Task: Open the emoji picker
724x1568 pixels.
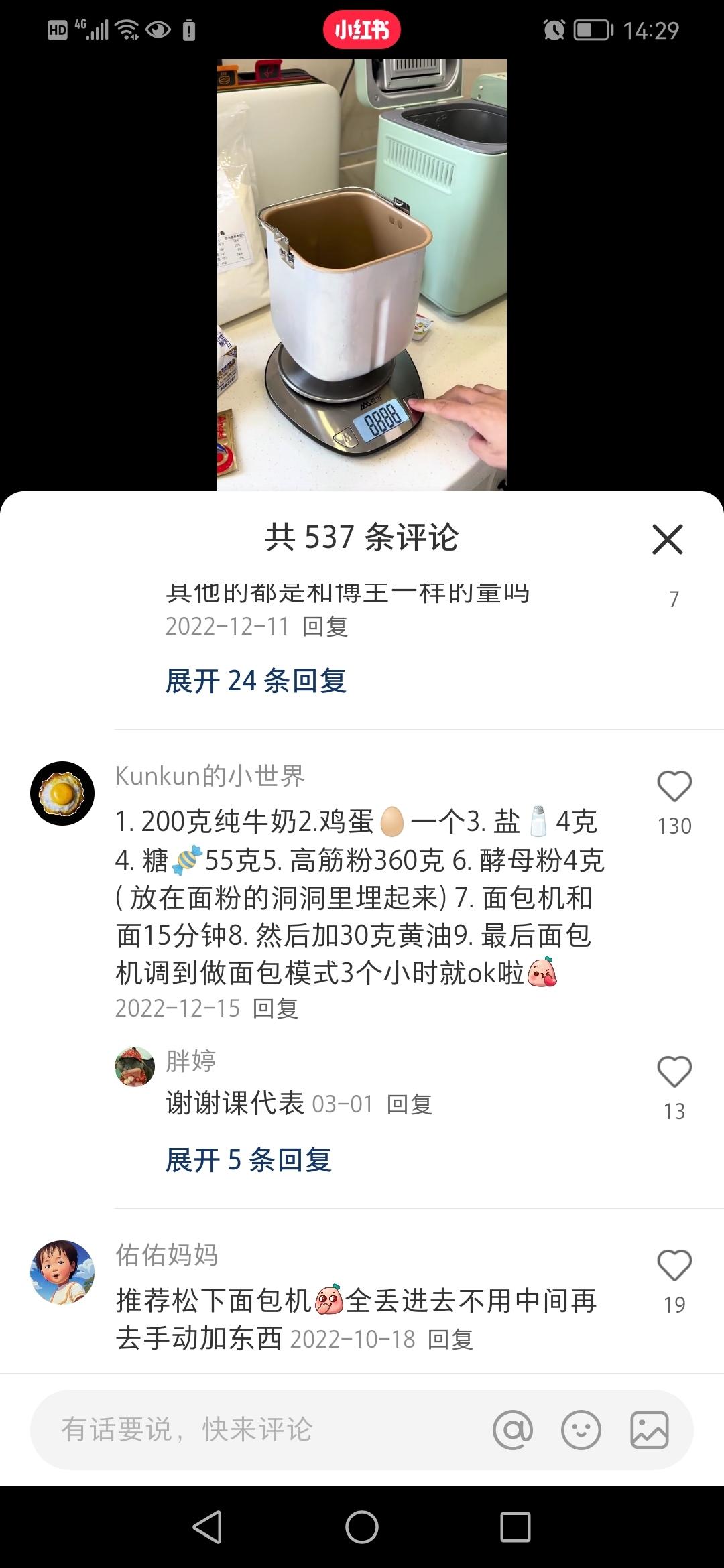Action: pos(581,1430)
